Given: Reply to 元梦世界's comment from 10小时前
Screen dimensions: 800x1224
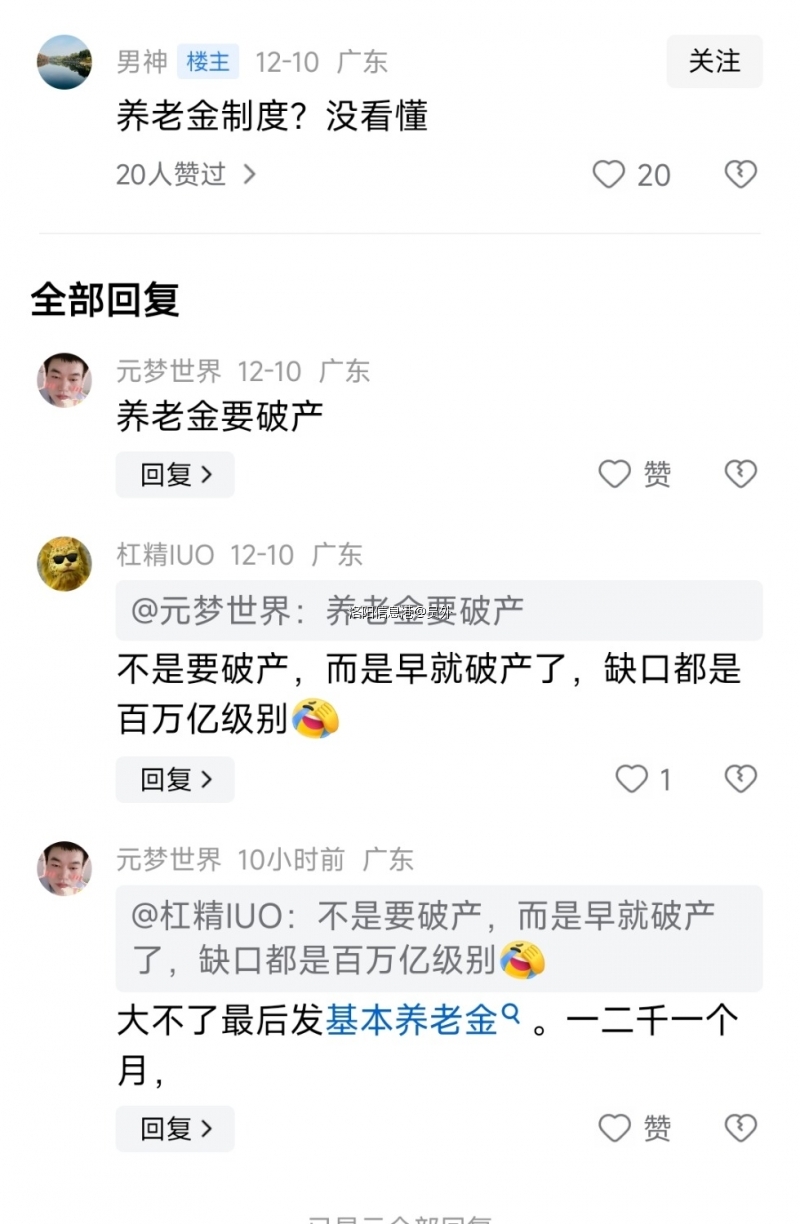Looking at the screenshot, I should pyautogui.click(x=175, y=1129).
